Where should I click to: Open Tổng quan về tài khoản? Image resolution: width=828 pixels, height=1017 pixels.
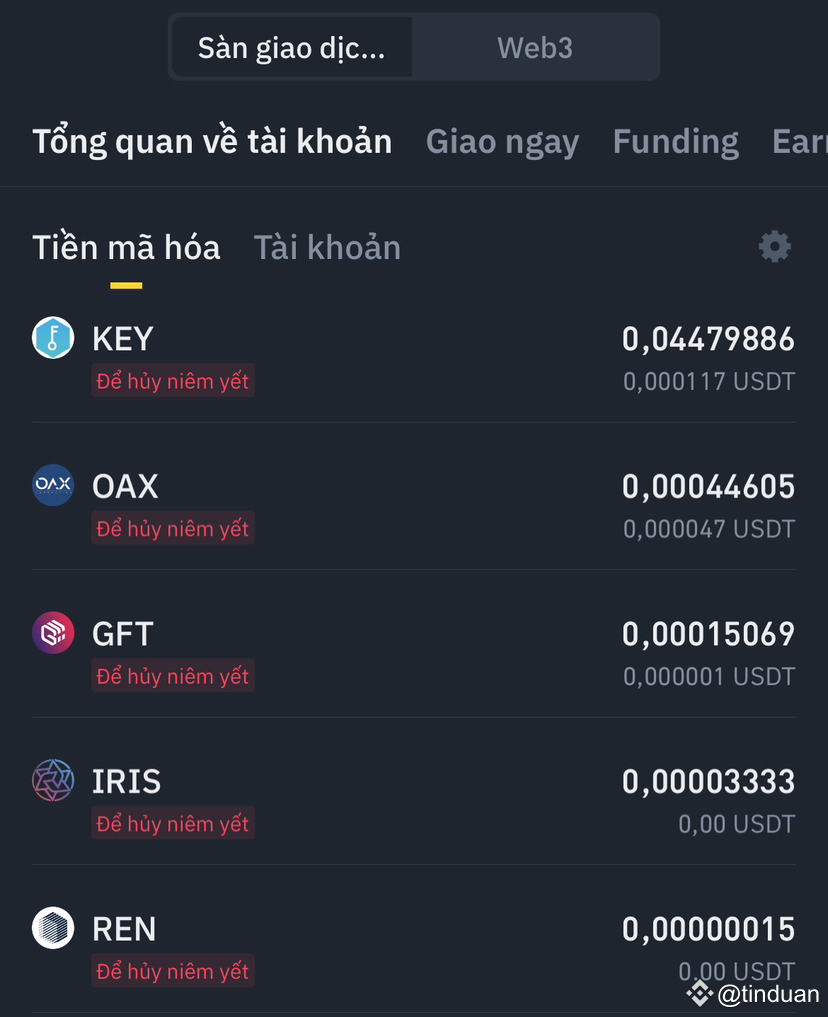[x=211, y=141]
